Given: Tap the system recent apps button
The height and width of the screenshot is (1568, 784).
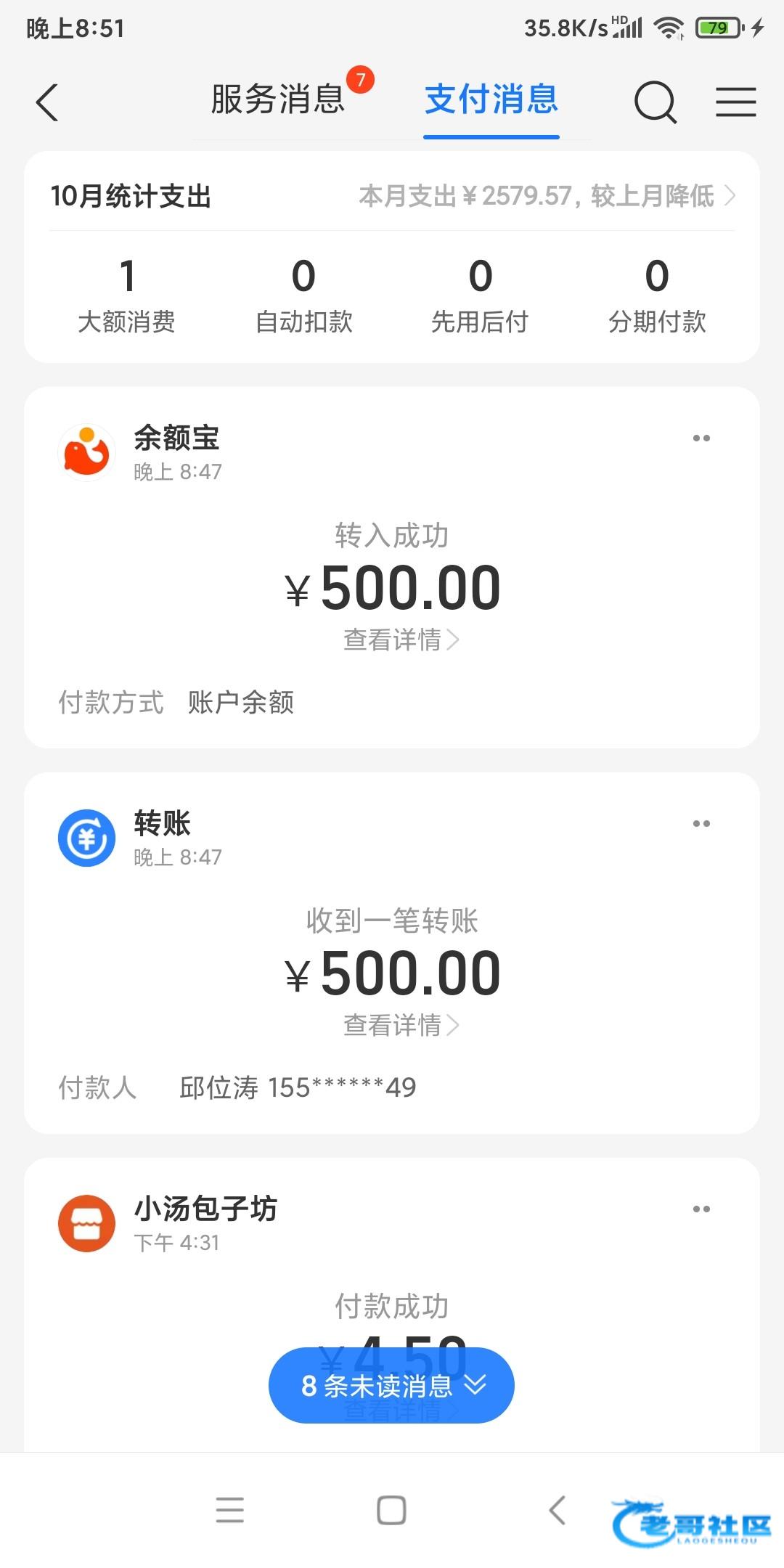Looking at the screenshot, I should click(229, 1511).
